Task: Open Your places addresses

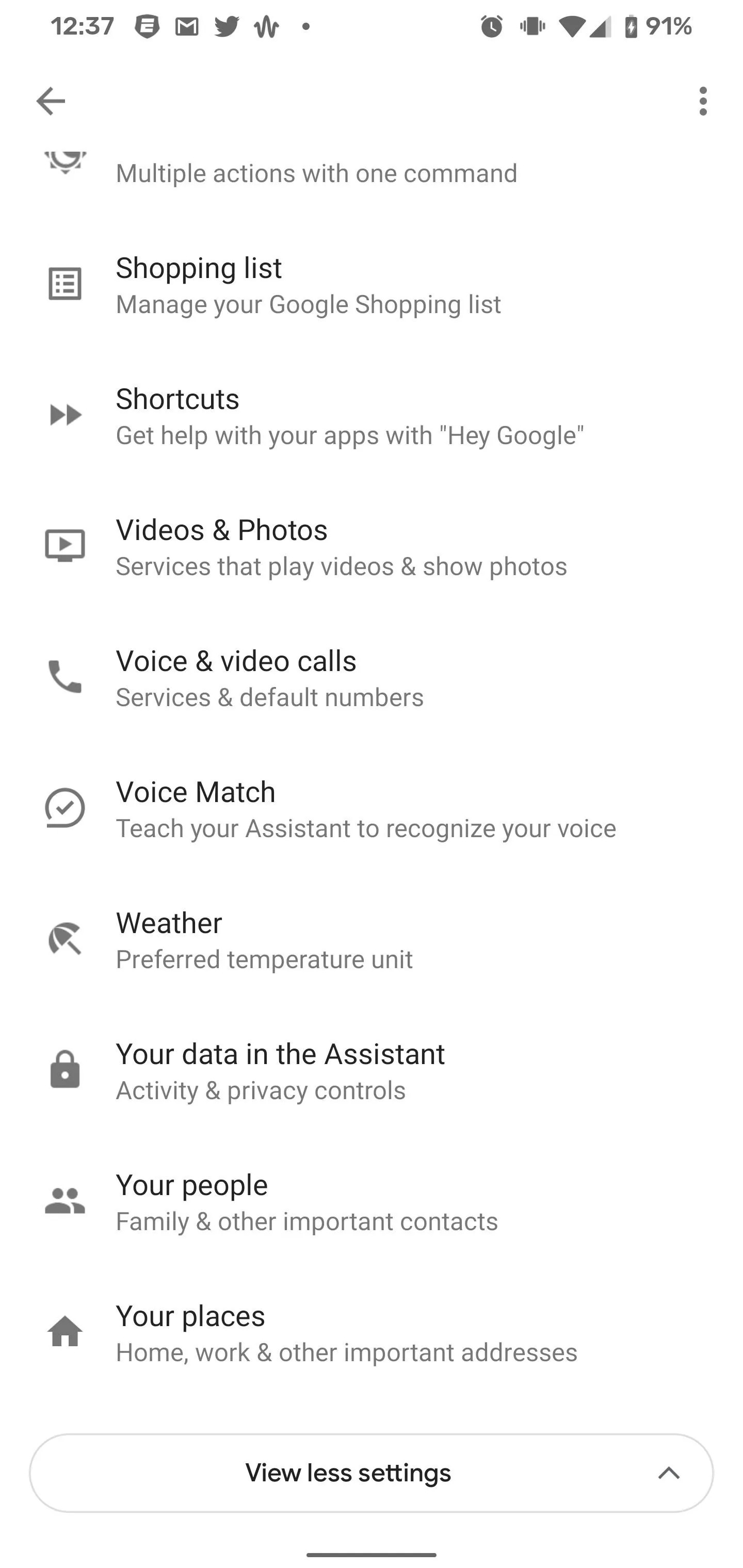Action: (372, 1332)
